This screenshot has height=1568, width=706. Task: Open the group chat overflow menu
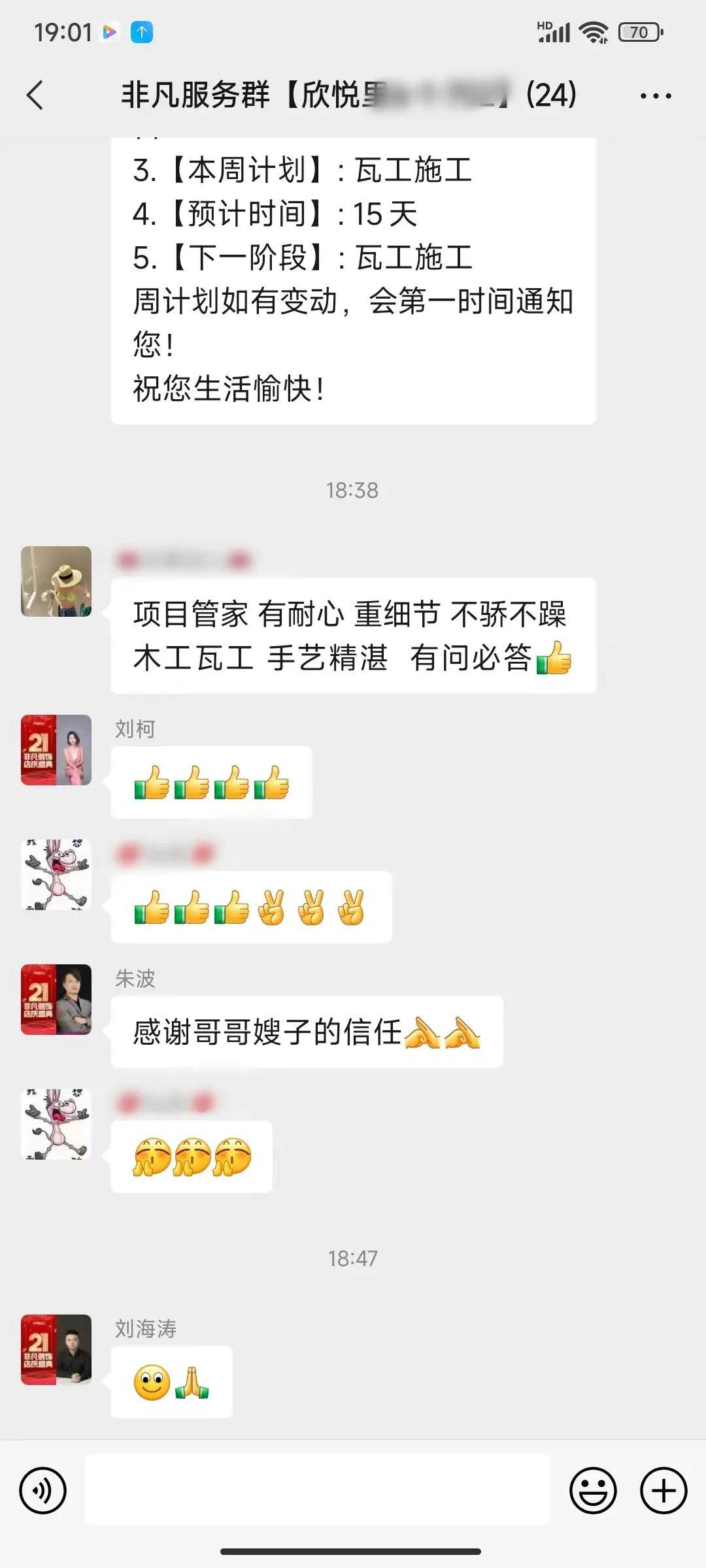[x=655, y=96]
